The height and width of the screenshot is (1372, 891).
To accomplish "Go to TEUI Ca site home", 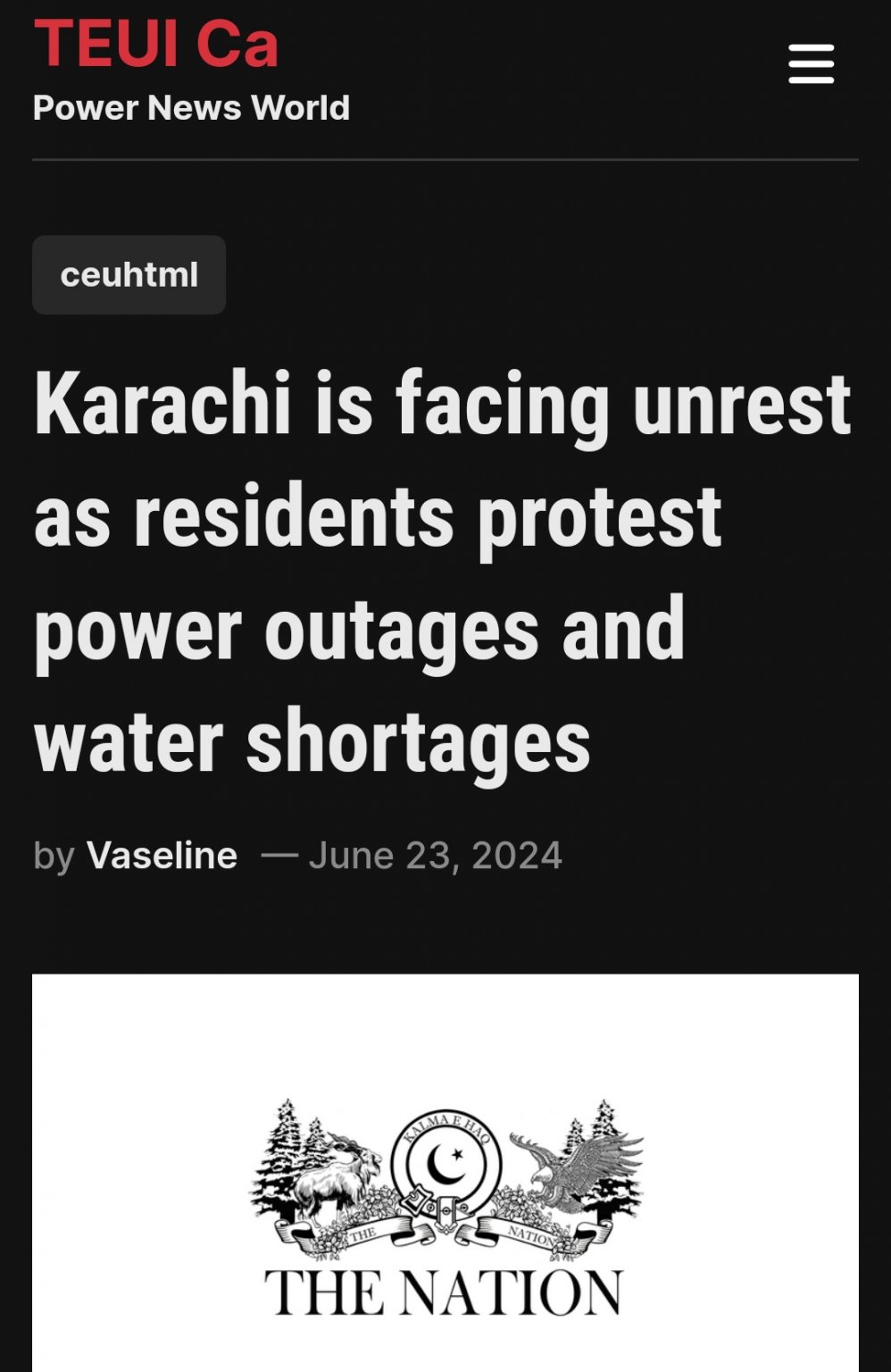I will [156, 45].
